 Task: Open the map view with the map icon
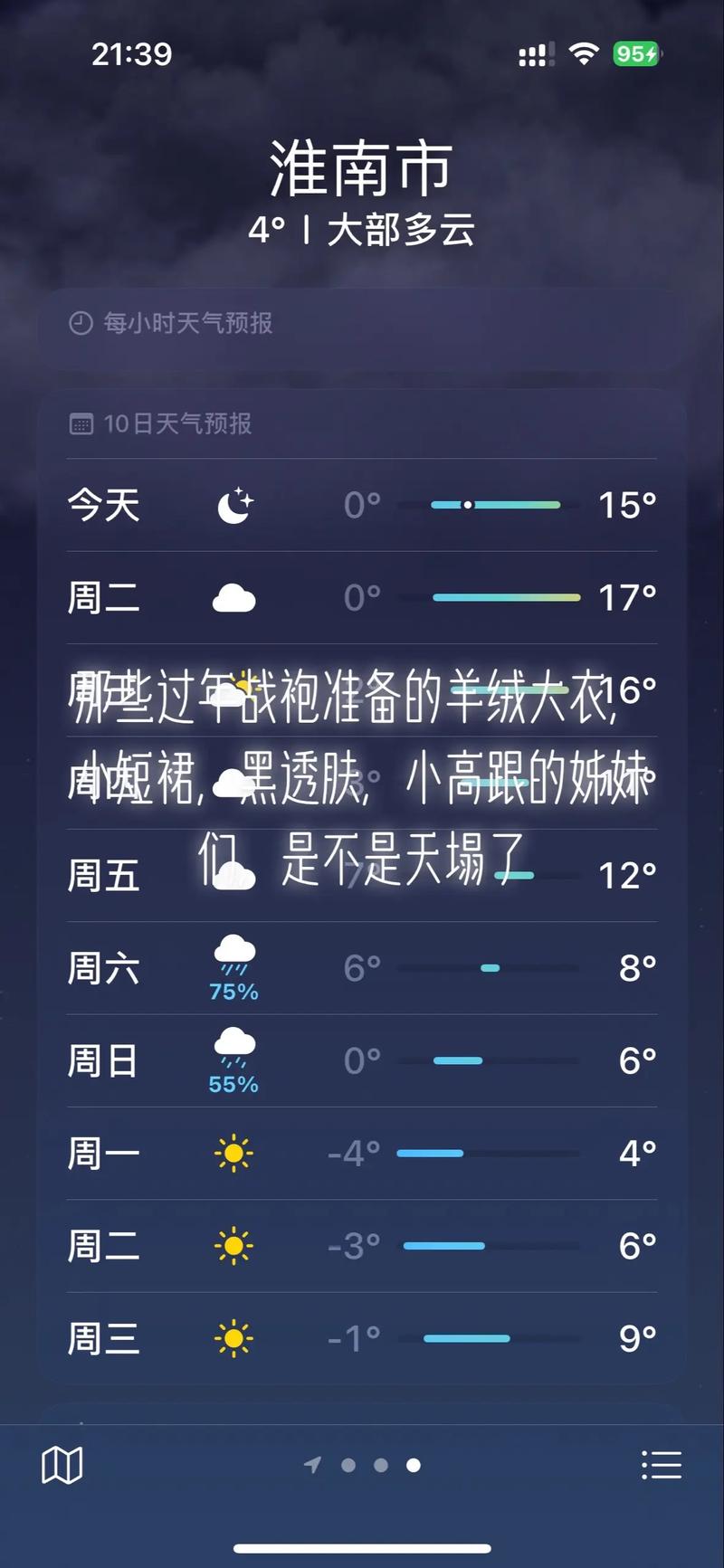[63, 1464]
